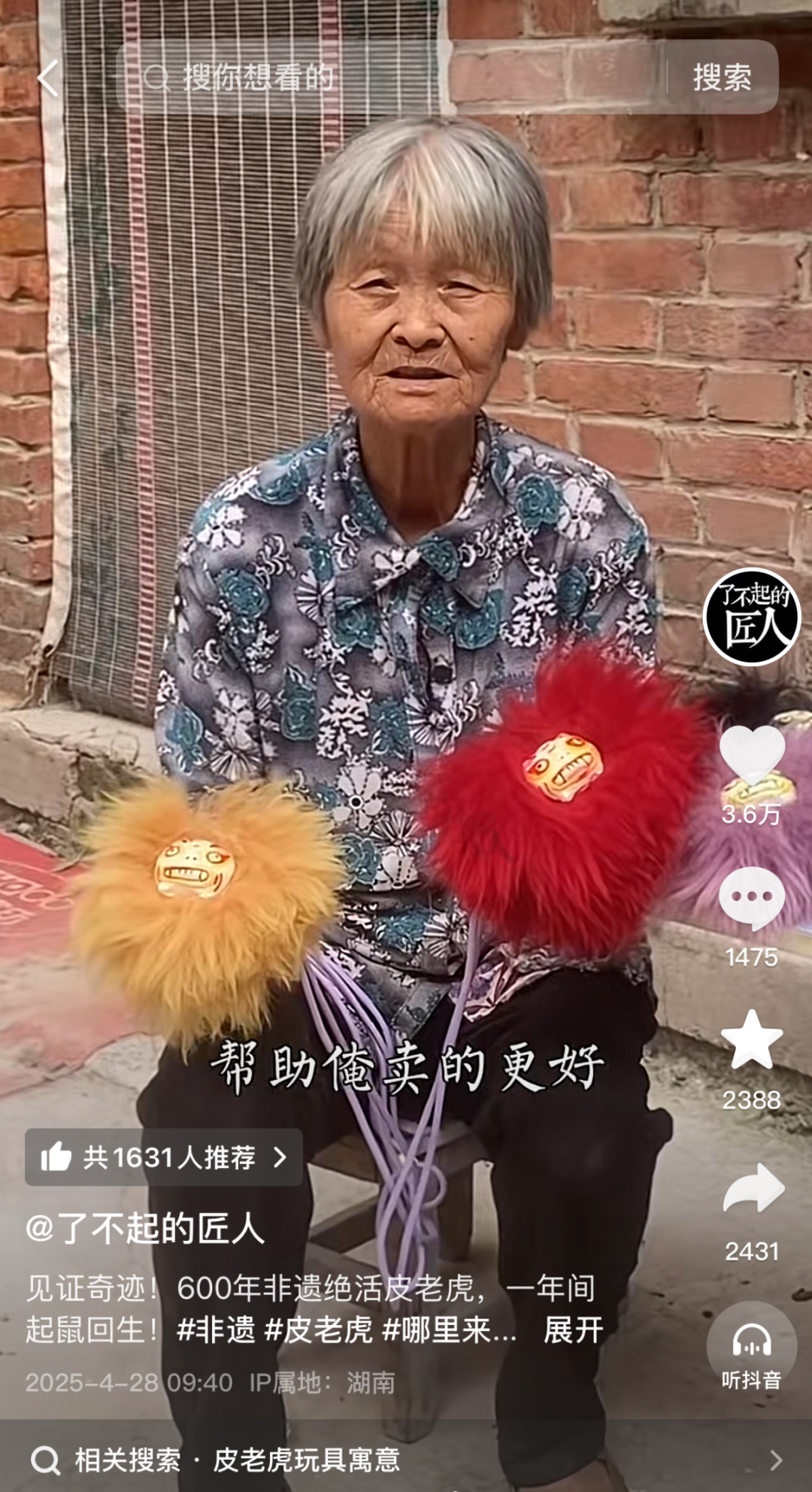Open the 共1631人推荐 recommendation chip
Viewport: 812px width, 1492px height.
[164, 1157]
